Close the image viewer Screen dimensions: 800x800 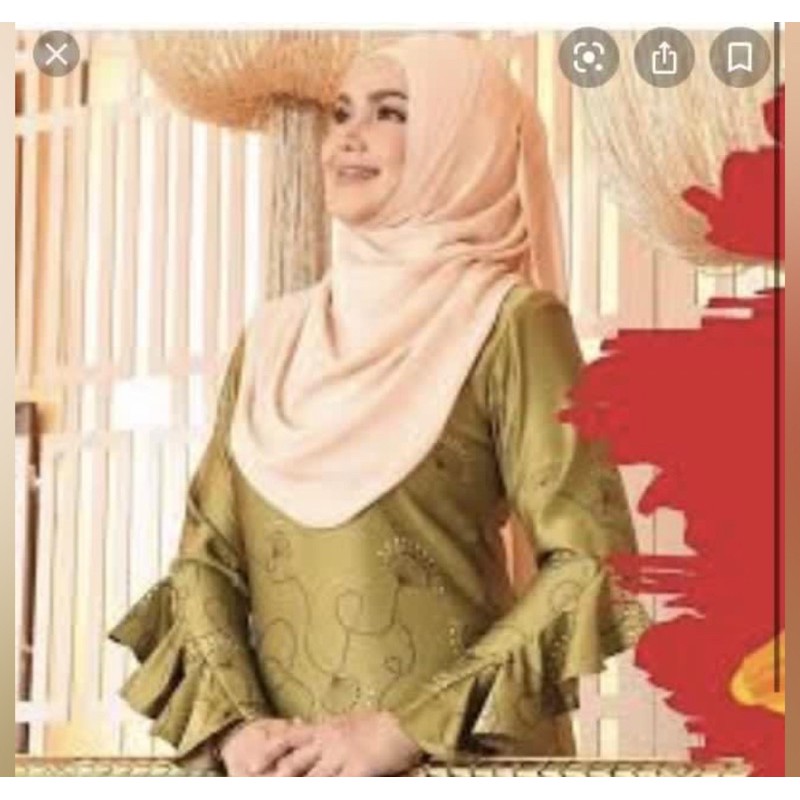point(56,54)
